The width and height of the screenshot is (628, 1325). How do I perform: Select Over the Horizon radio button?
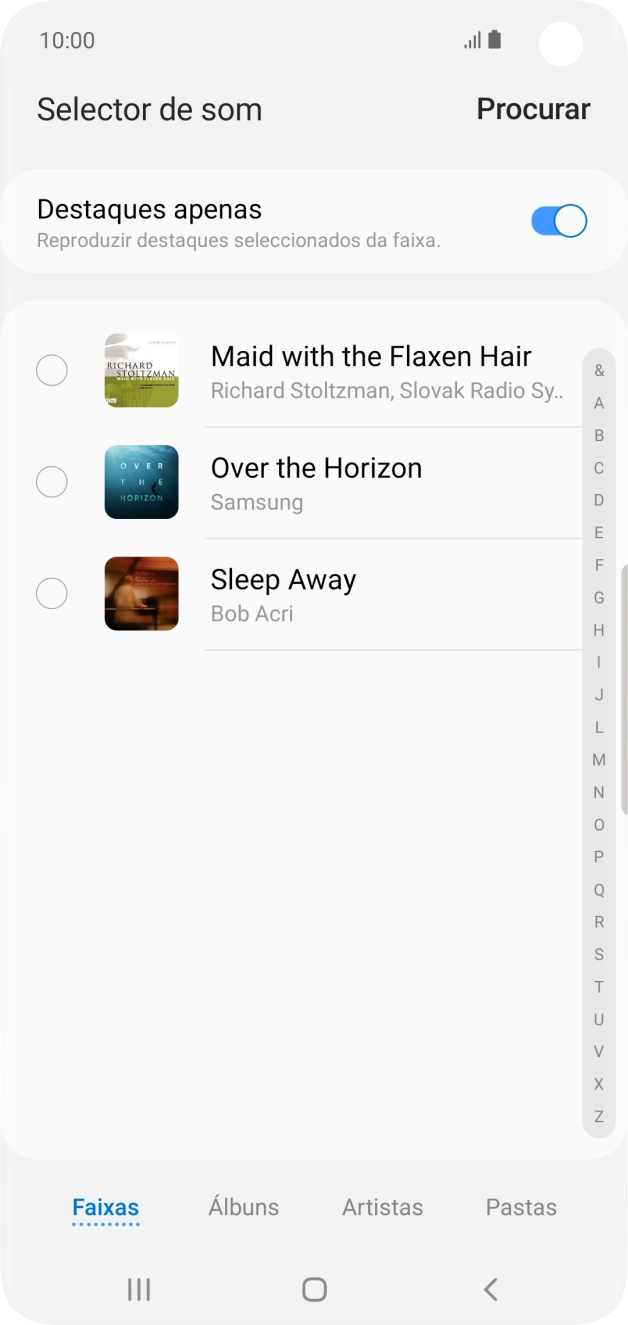tap(52, 482)
